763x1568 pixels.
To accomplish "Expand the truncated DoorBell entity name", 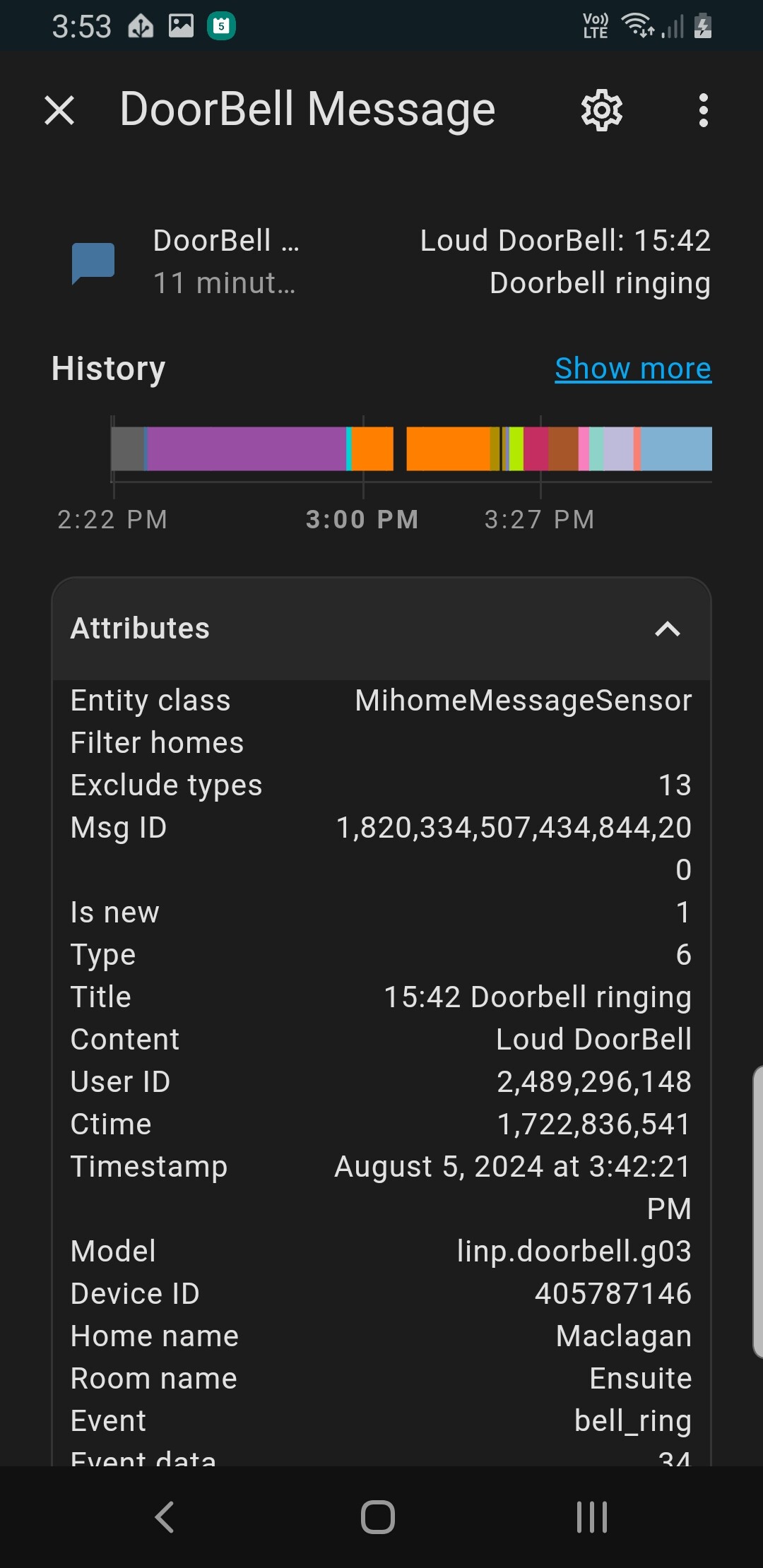I will click(x=225, y=240).
